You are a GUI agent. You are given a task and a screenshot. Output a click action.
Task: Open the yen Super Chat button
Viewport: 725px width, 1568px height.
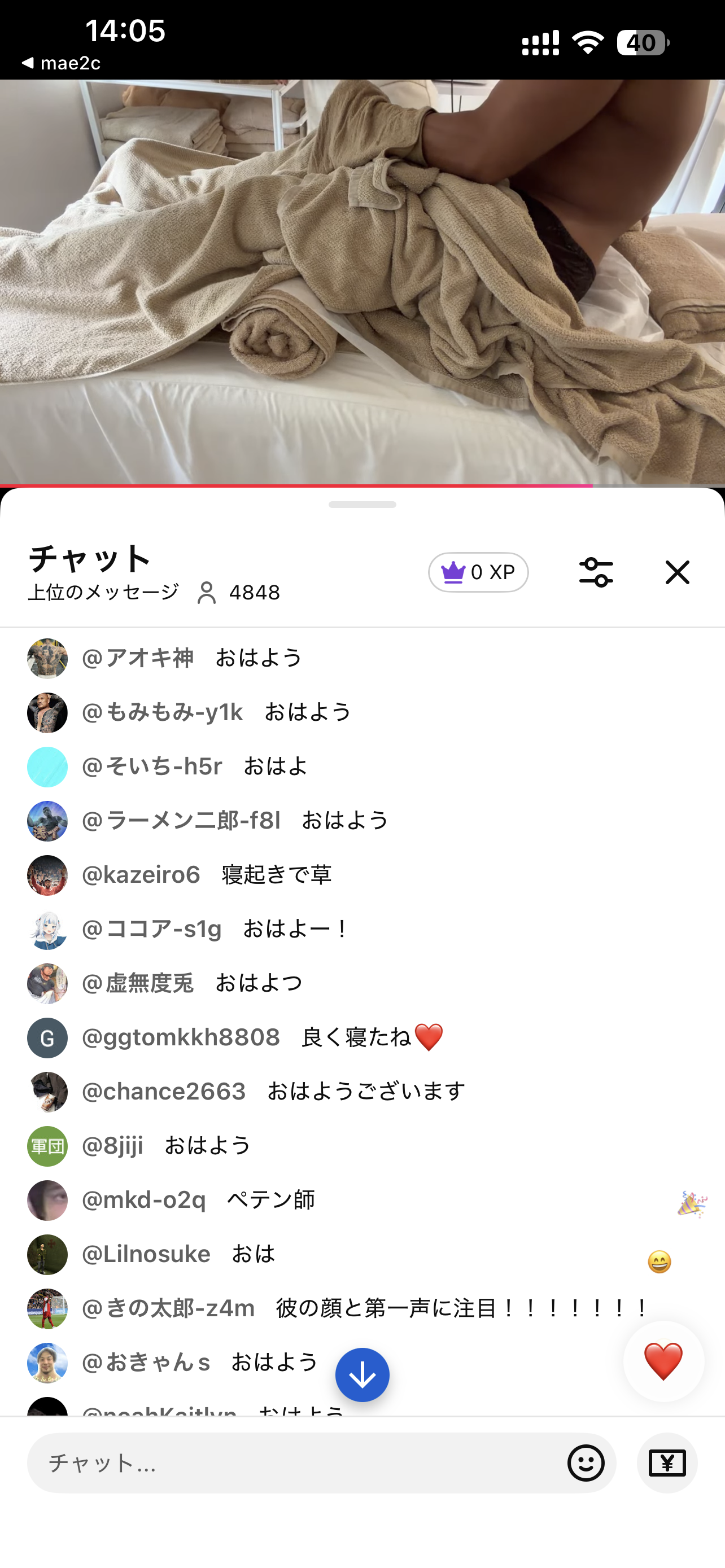(x=667, y=1462)
